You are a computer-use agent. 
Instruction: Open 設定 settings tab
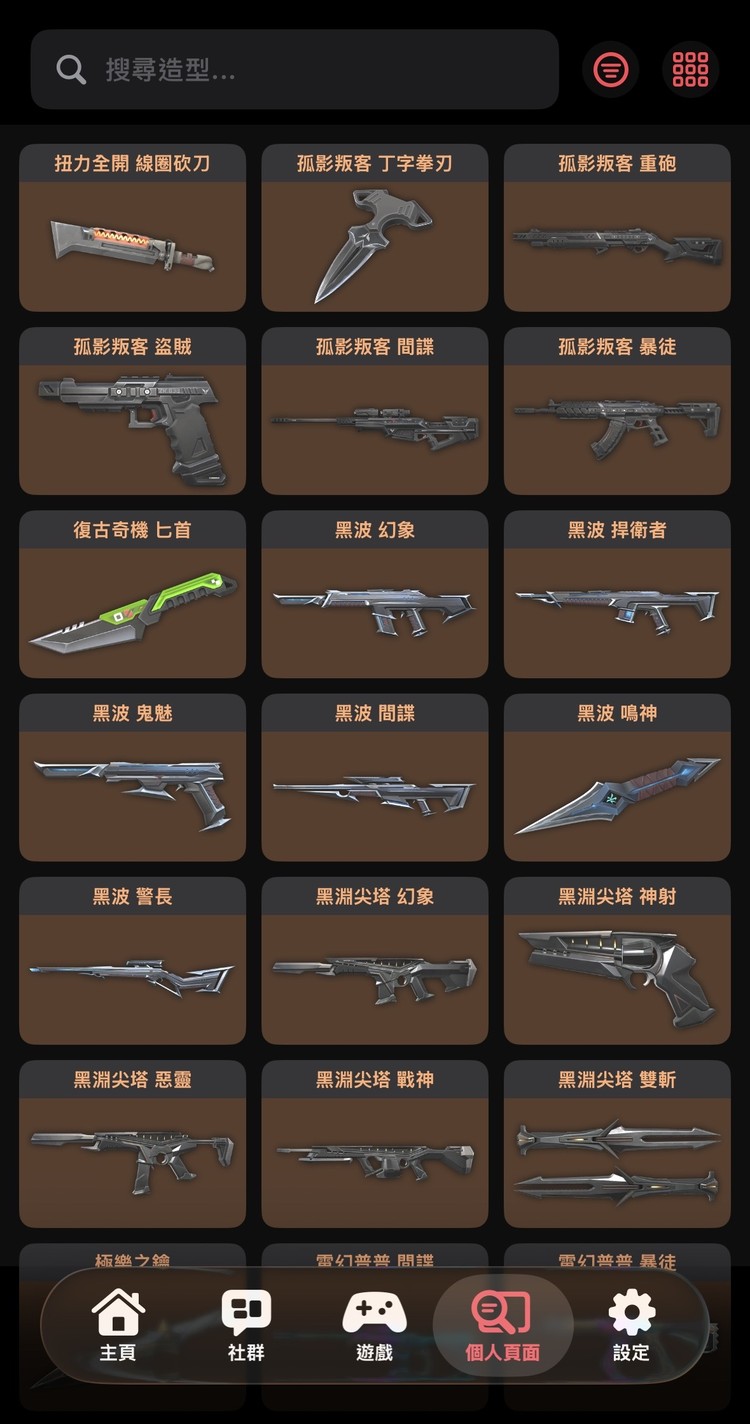click(x=631, y=1326)
